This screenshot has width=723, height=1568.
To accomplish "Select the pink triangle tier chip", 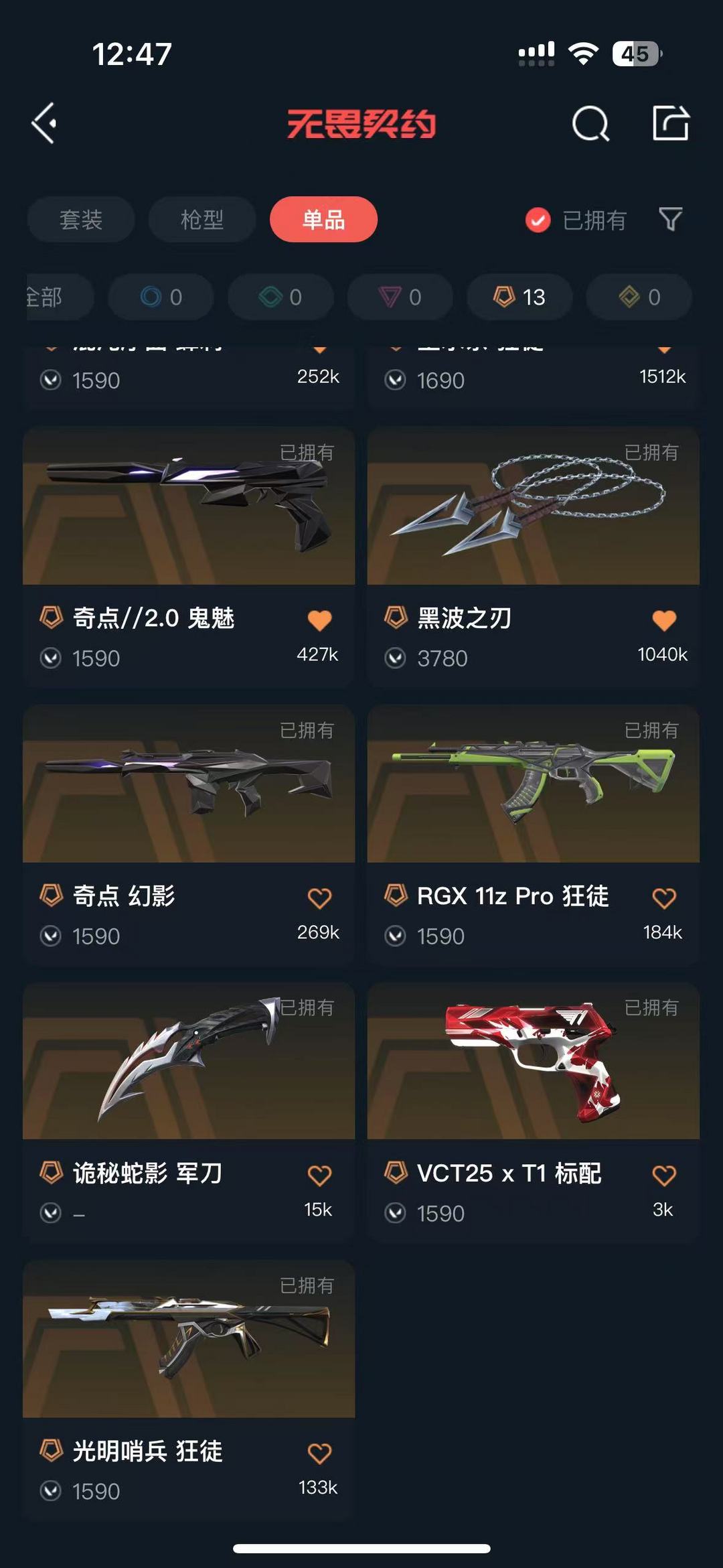I will coord(400,297).
